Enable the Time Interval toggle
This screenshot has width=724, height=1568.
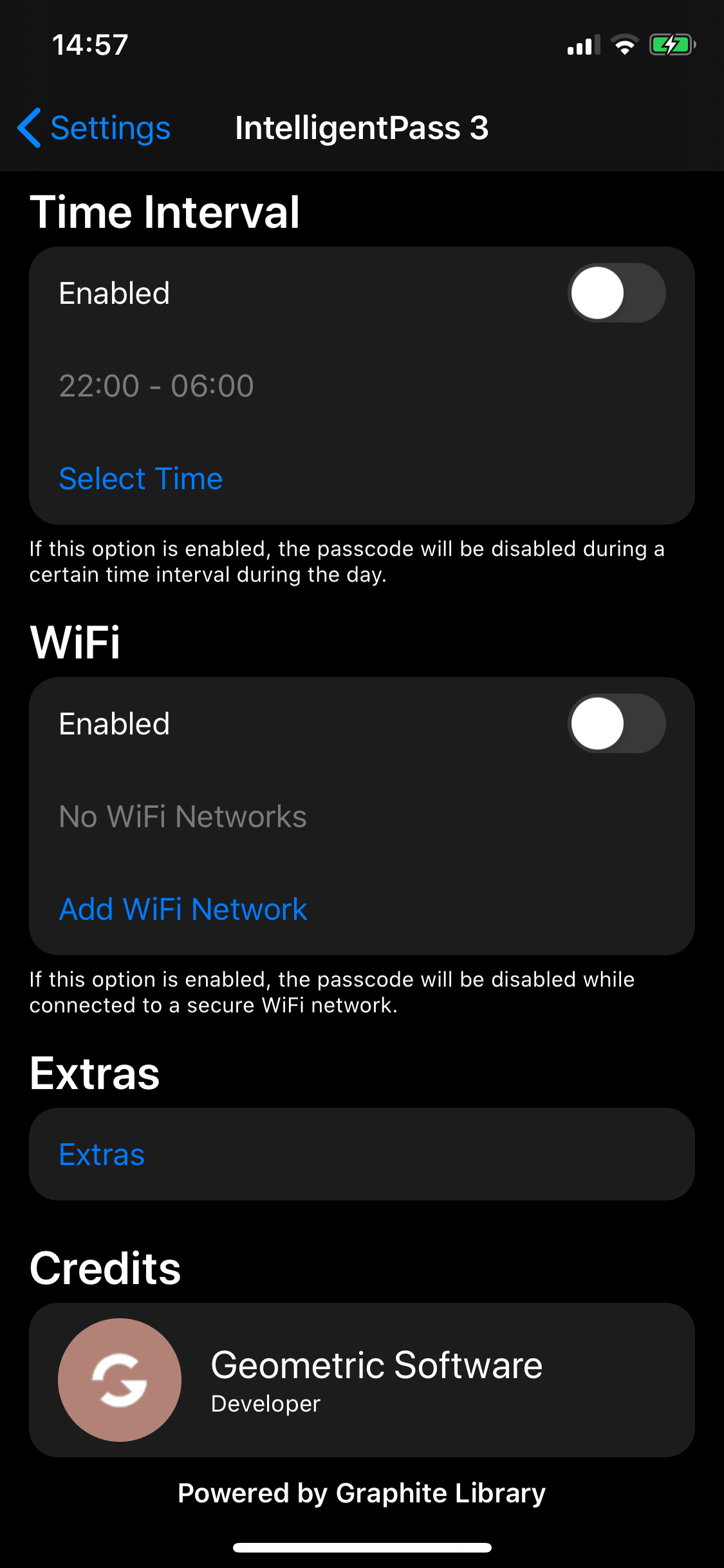point(617,293)
